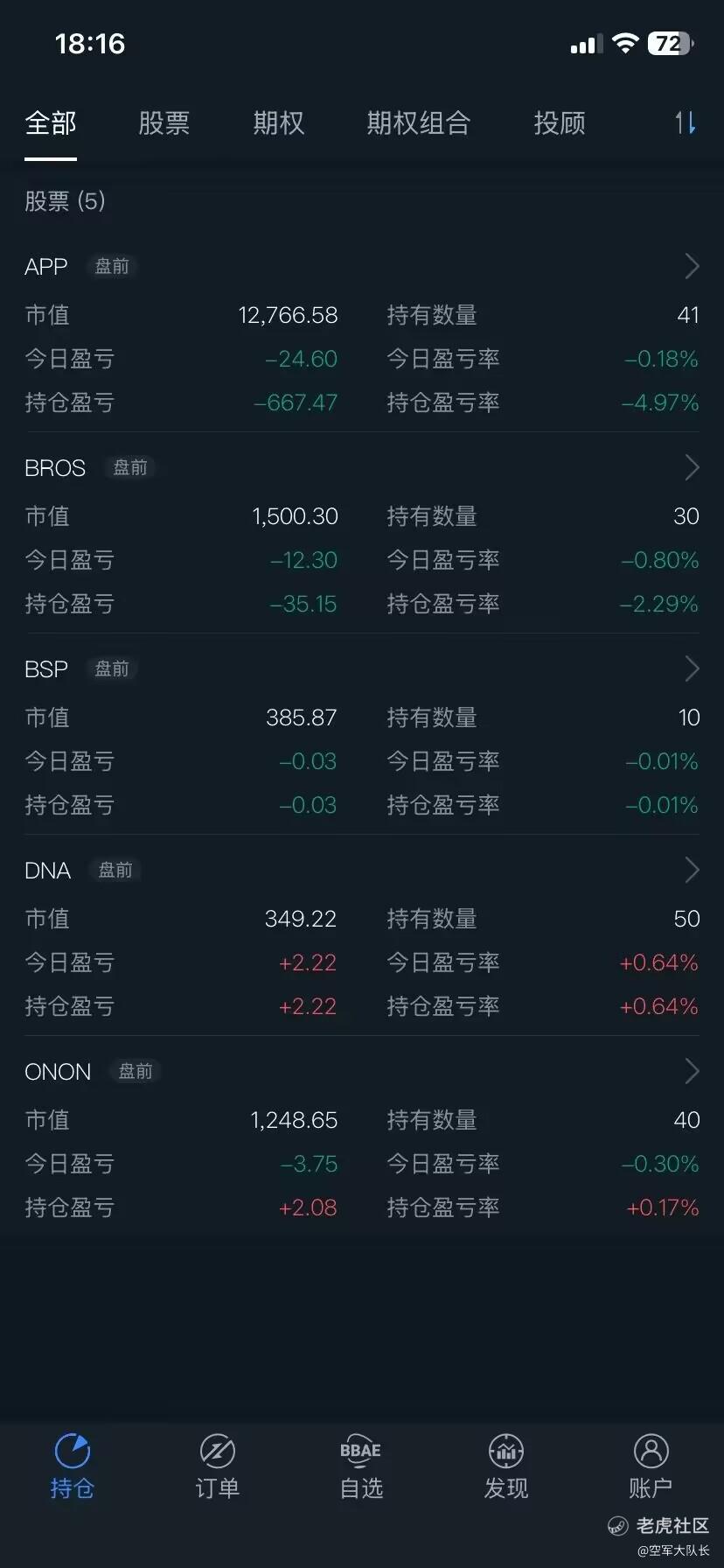Switch to the 股票 tab
724x1568 pixels.
[x=164, y=122]
